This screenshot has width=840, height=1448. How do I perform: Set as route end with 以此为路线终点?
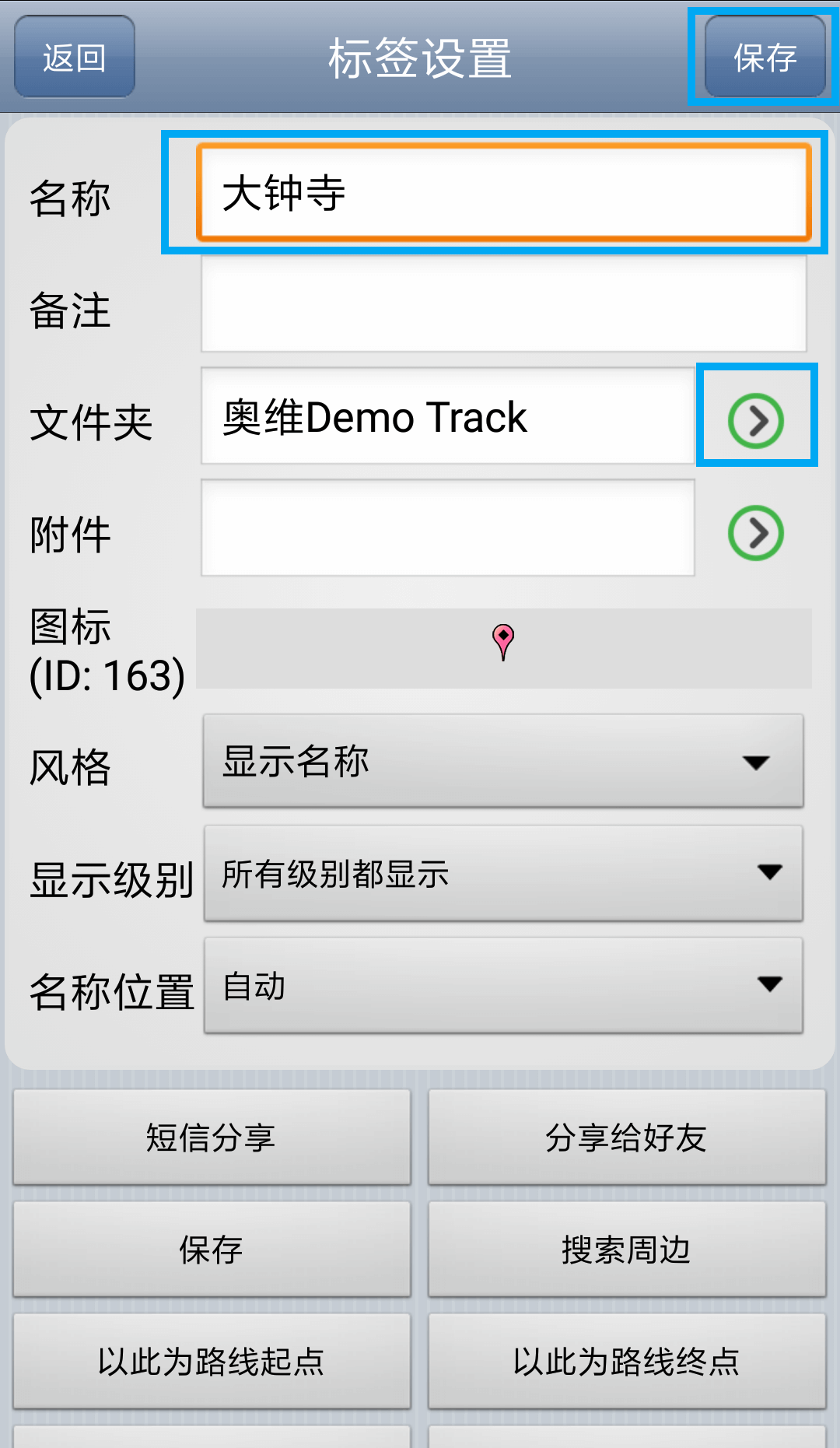pyautogui.click(x=627, y=1362)
